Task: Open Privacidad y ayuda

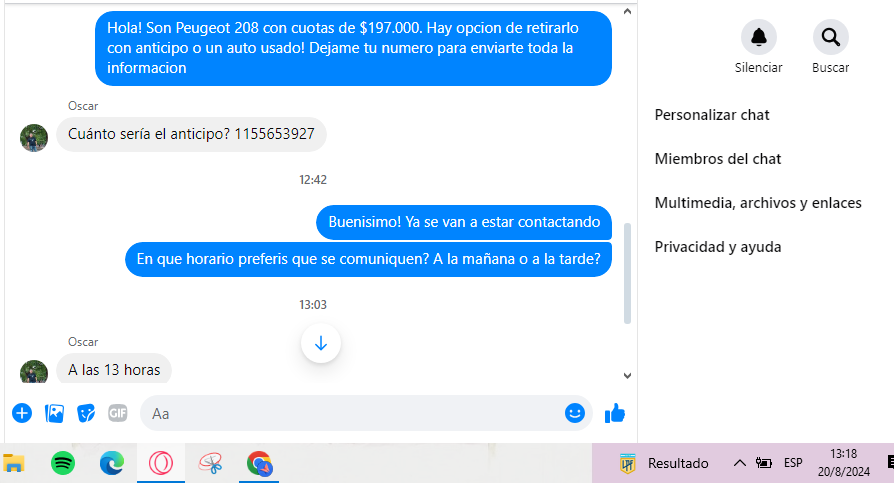Action: 717,247
